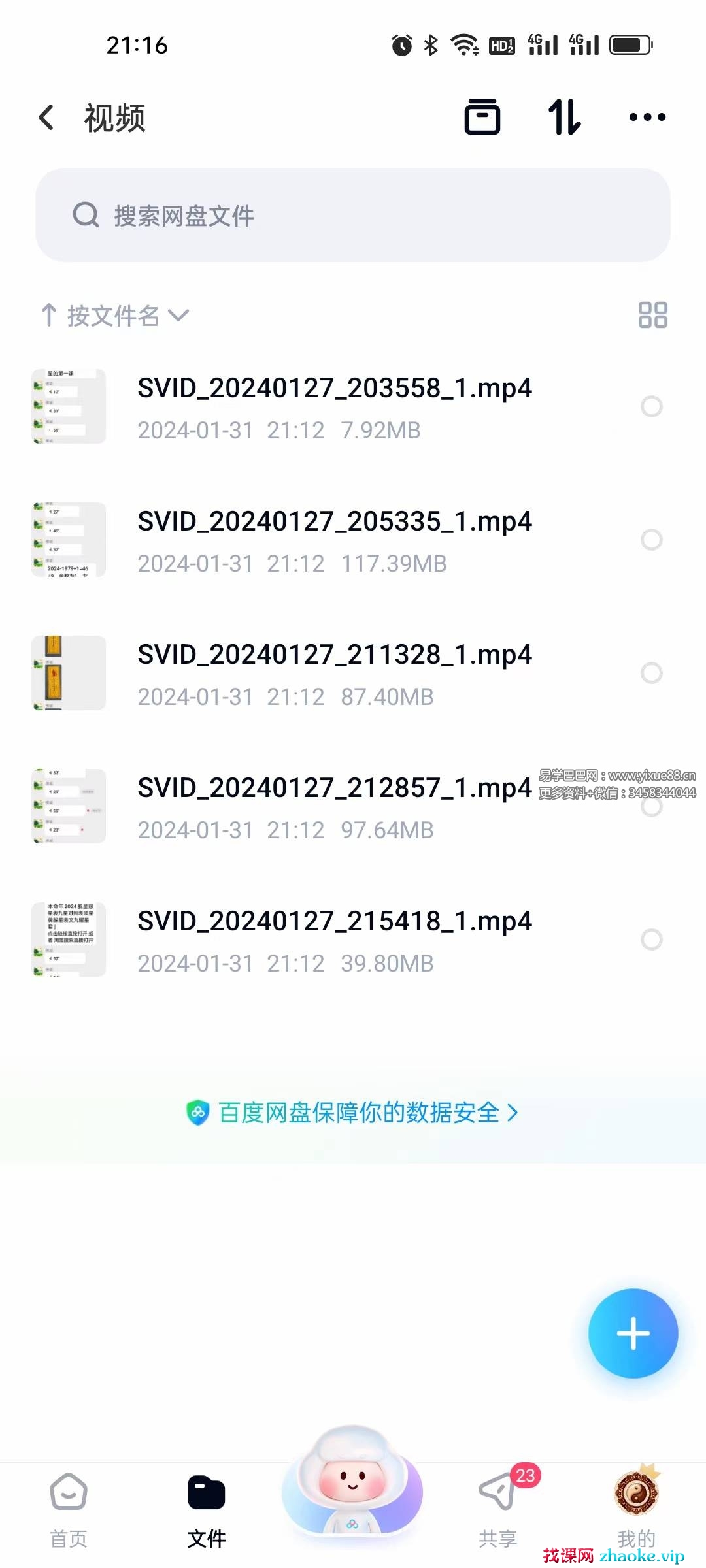Select the SVID_20240127_215418_1.mp4 checkbox circle
Screen dimensions: 706x1568
coord(651,939)
